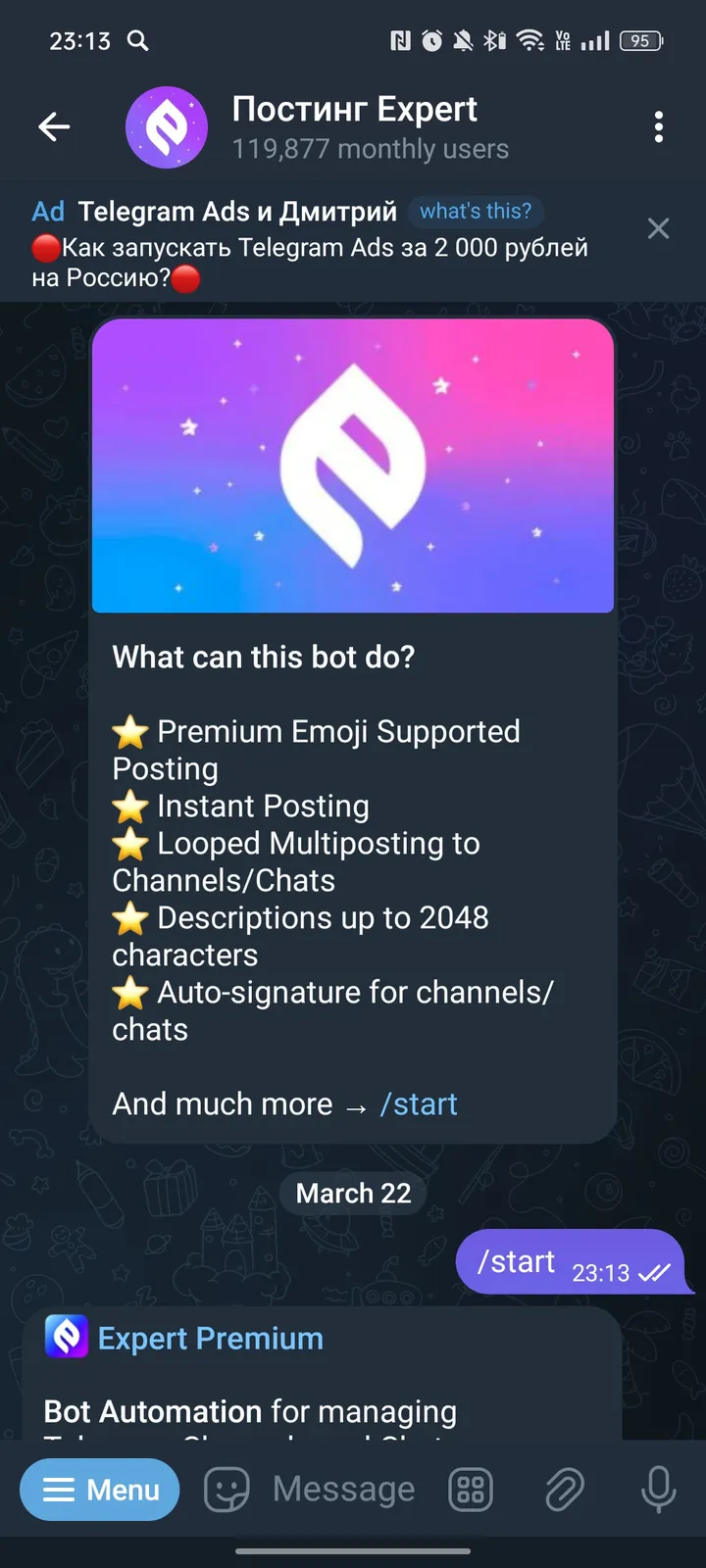The height and width of the screenshot is (1568, 706).
Task: Open the sticker and emoji picker
Action: coord(225,1489)
